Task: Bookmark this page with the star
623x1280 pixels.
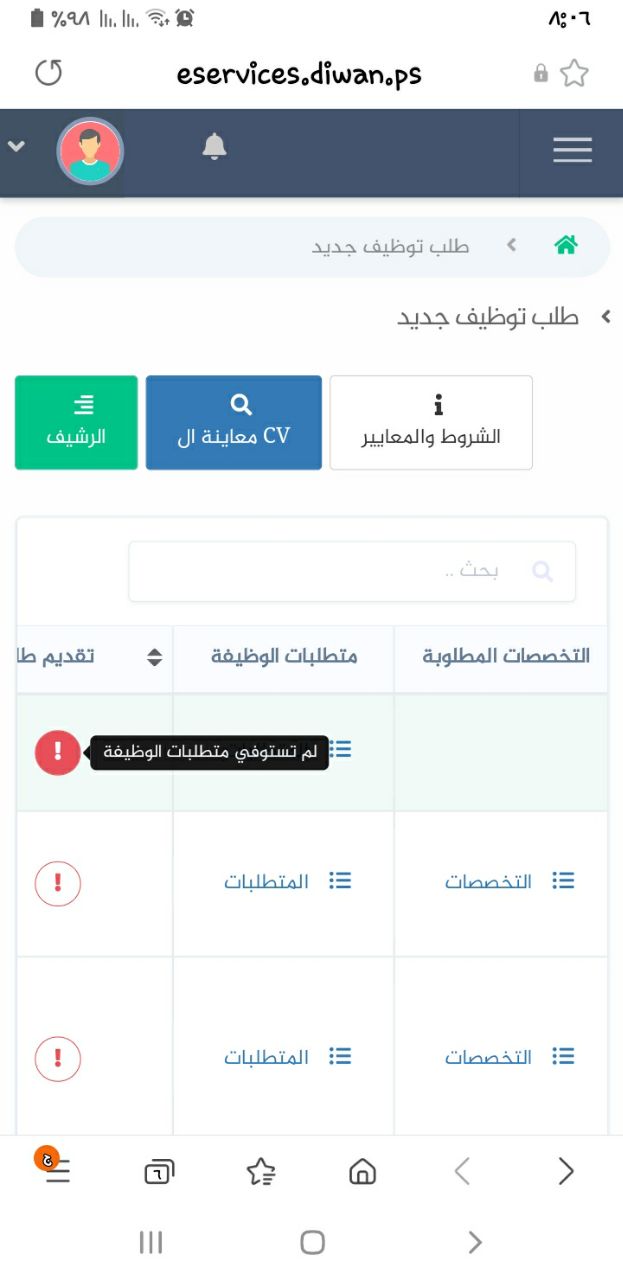Action: tap(574, 73)
